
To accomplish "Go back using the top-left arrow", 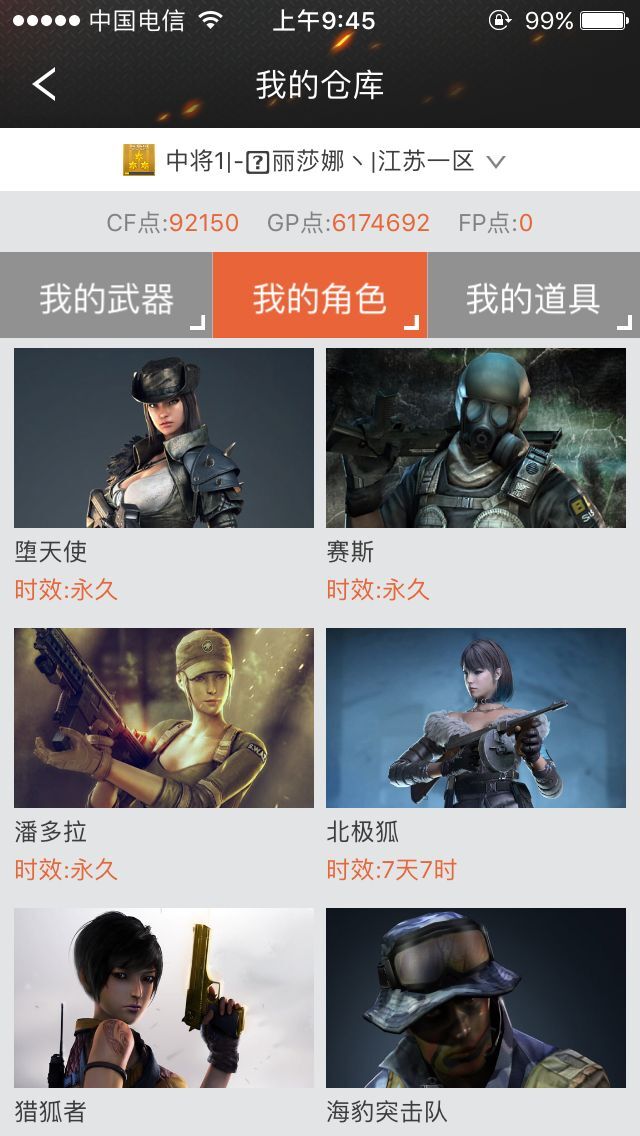I will point(44,84).
